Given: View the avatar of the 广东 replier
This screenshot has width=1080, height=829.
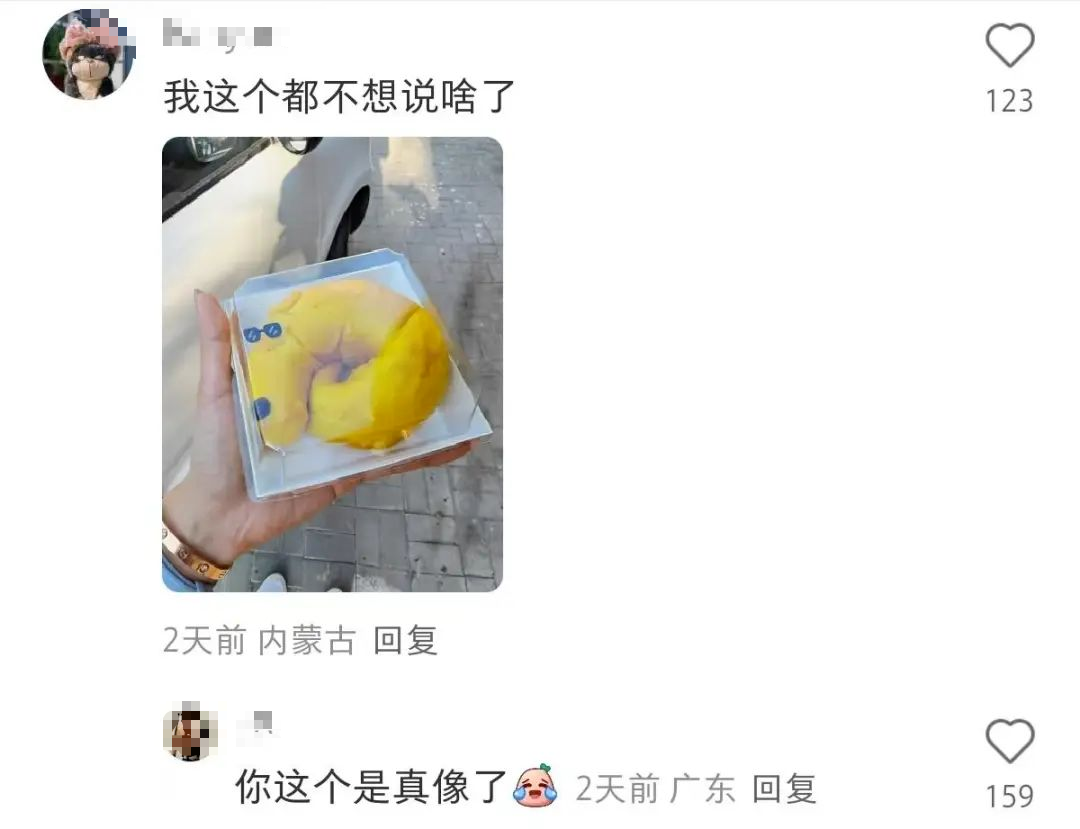Looking at the screenshot, I should pyautogui.click(x=190, y=733).
